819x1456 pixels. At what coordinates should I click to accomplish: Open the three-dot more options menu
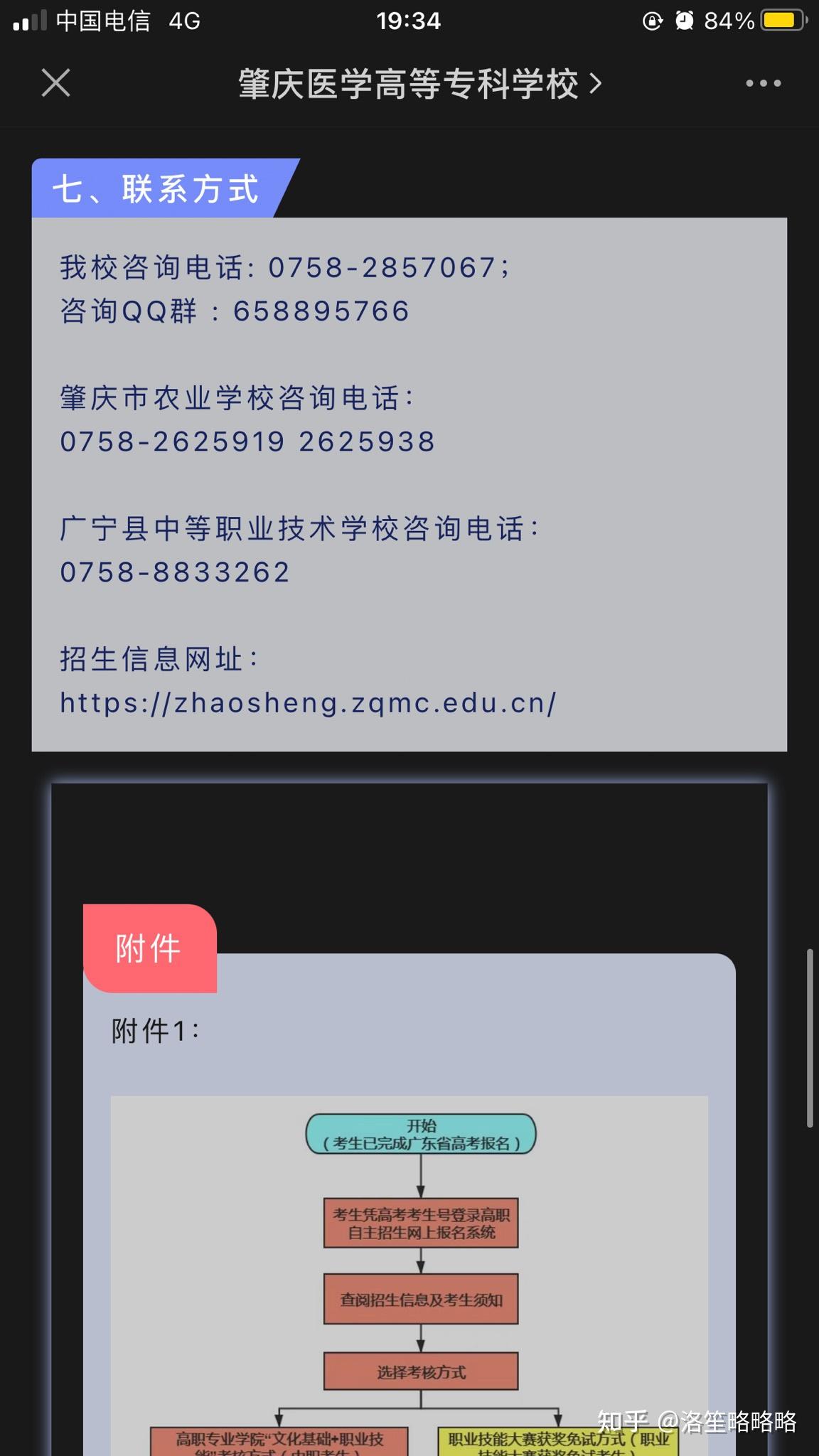coord(763,83)
